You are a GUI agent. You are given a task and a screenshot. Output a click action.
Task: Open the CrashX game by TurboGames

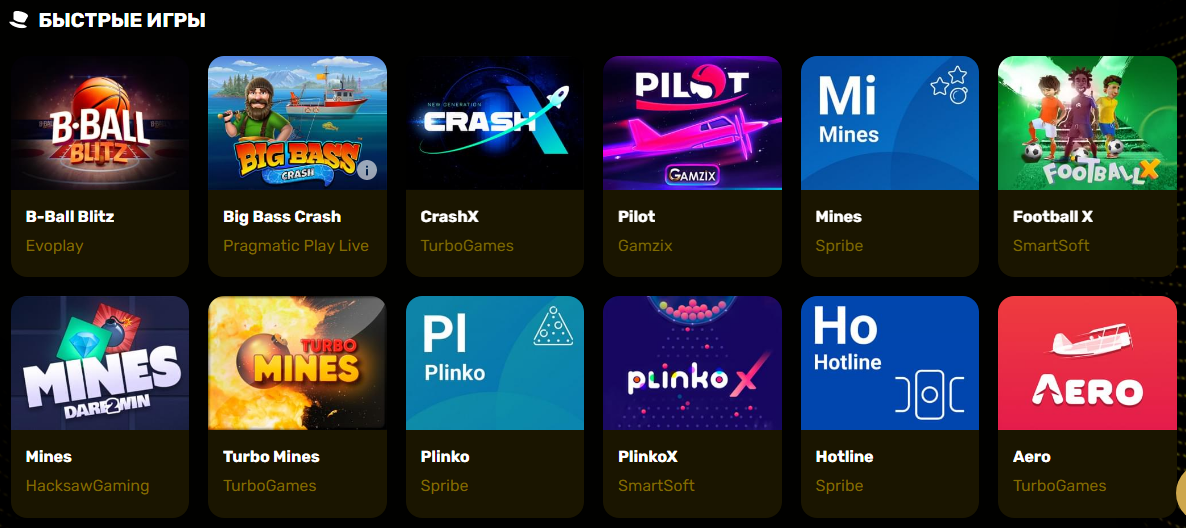(495, 123)
